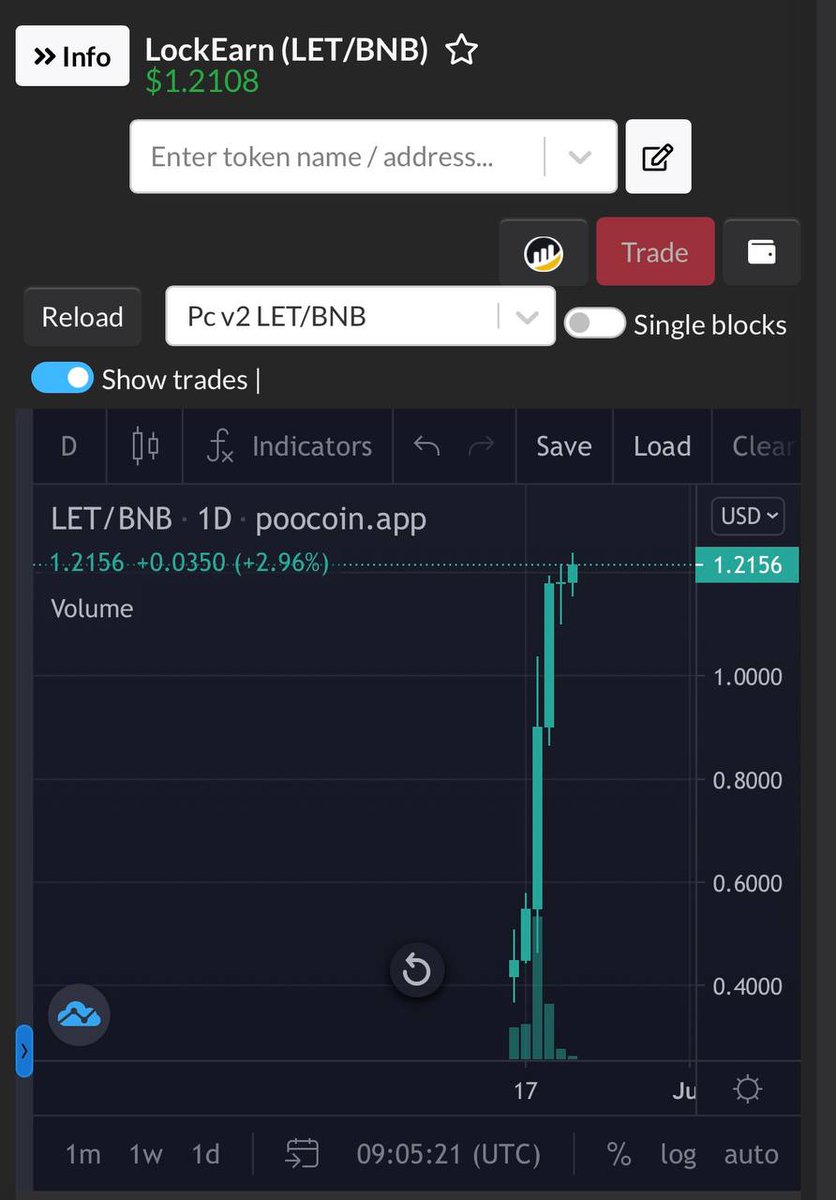Open the wallet panel
The height and width of the screenshot is (1200, 836).
761,252
